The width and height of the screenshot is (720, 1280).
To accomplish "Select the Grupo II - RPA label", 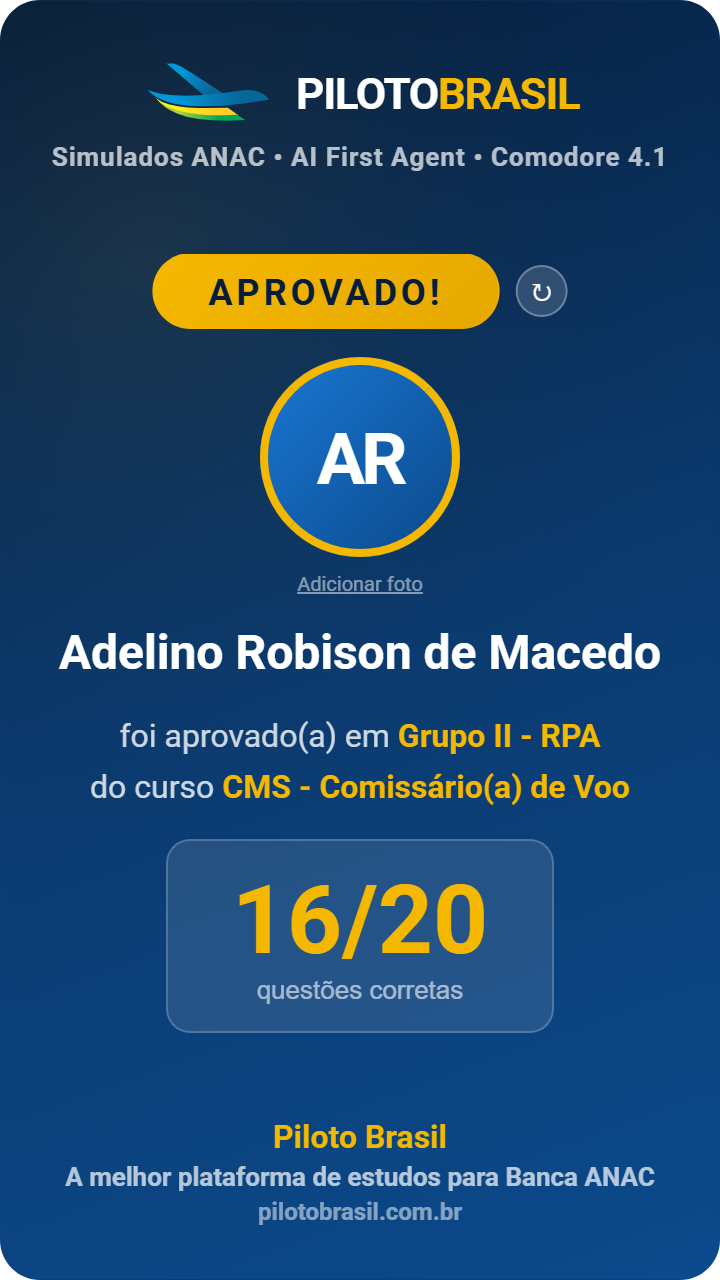I will click(498, 737).
